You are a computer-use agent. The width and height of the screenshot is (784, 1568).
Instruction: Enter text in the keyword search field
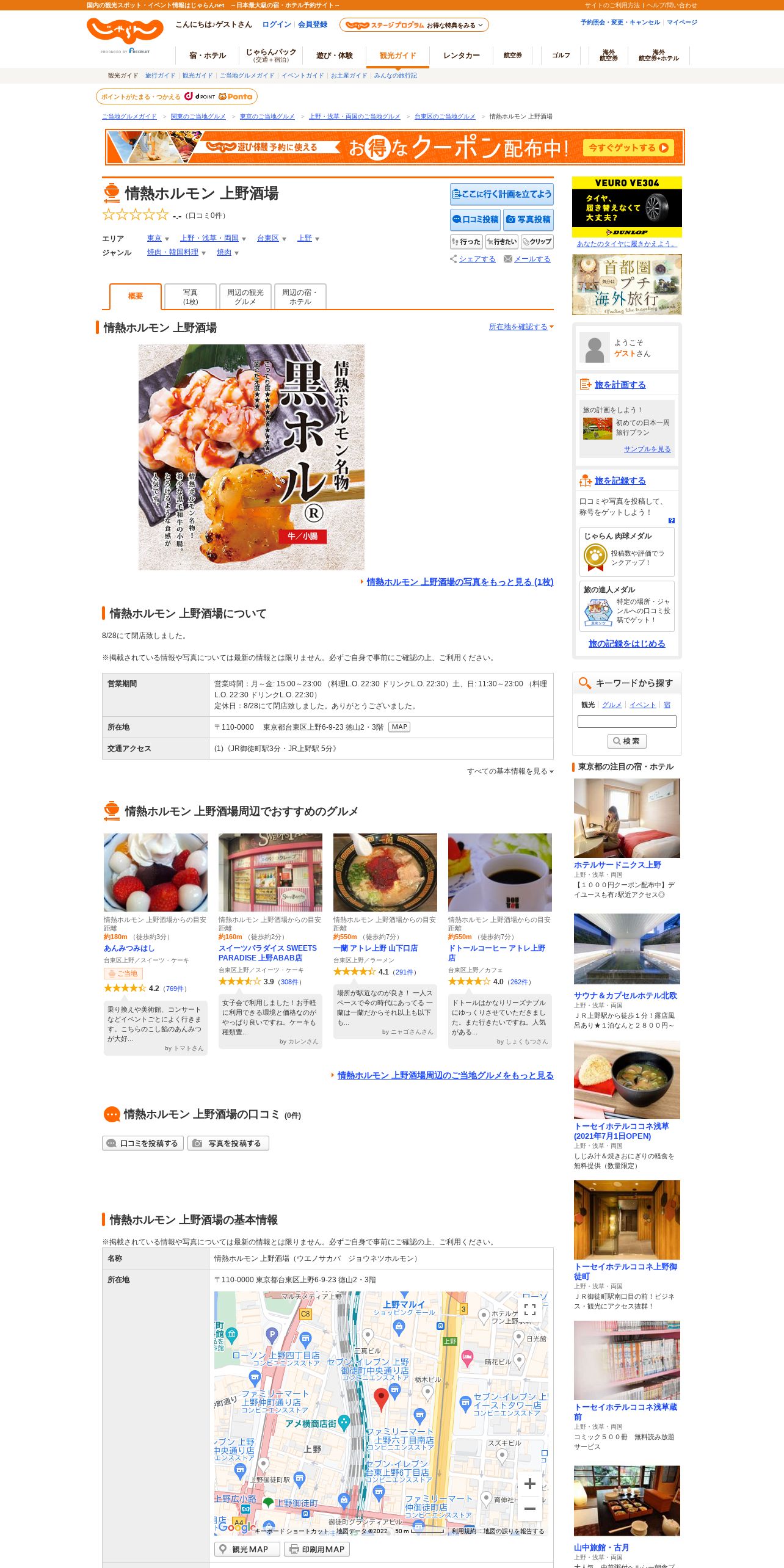coord(627,722)
